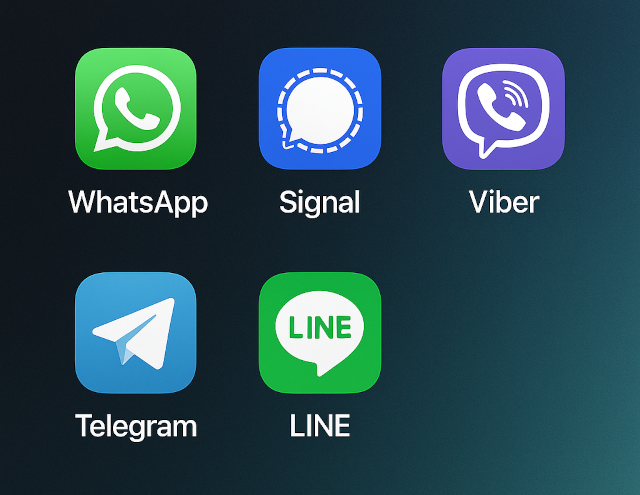Launch the Telegram app
Image resolution: width=640 pixels, height=495 pixels.
coord(136,332)
